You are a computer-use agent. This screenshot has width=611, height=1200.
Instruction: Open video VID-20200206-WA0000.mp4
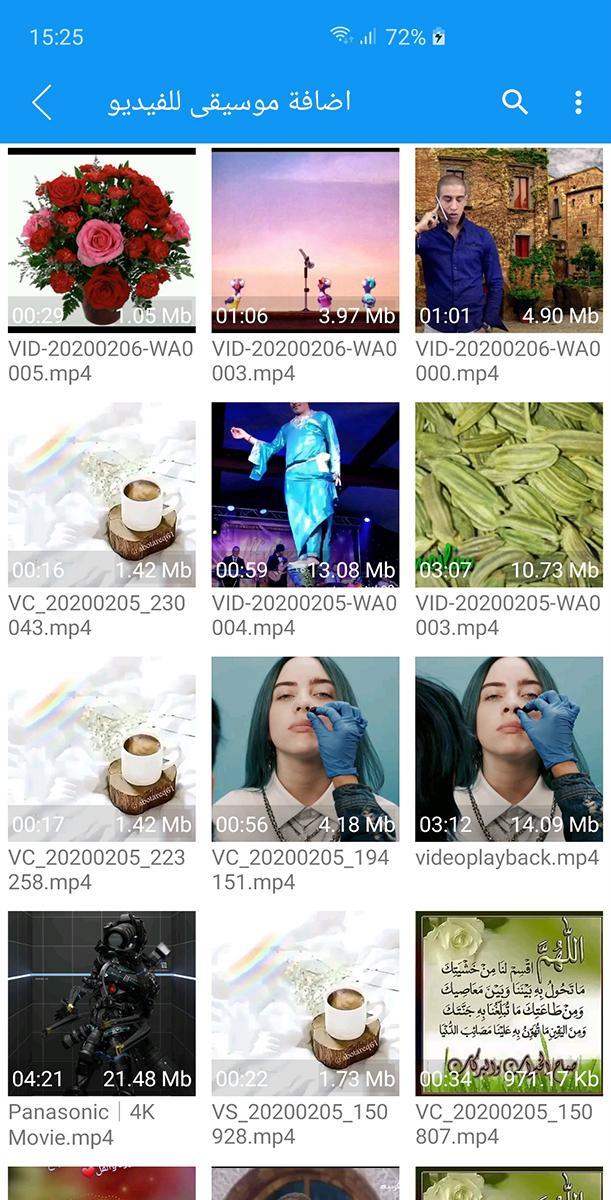(509, 240)
